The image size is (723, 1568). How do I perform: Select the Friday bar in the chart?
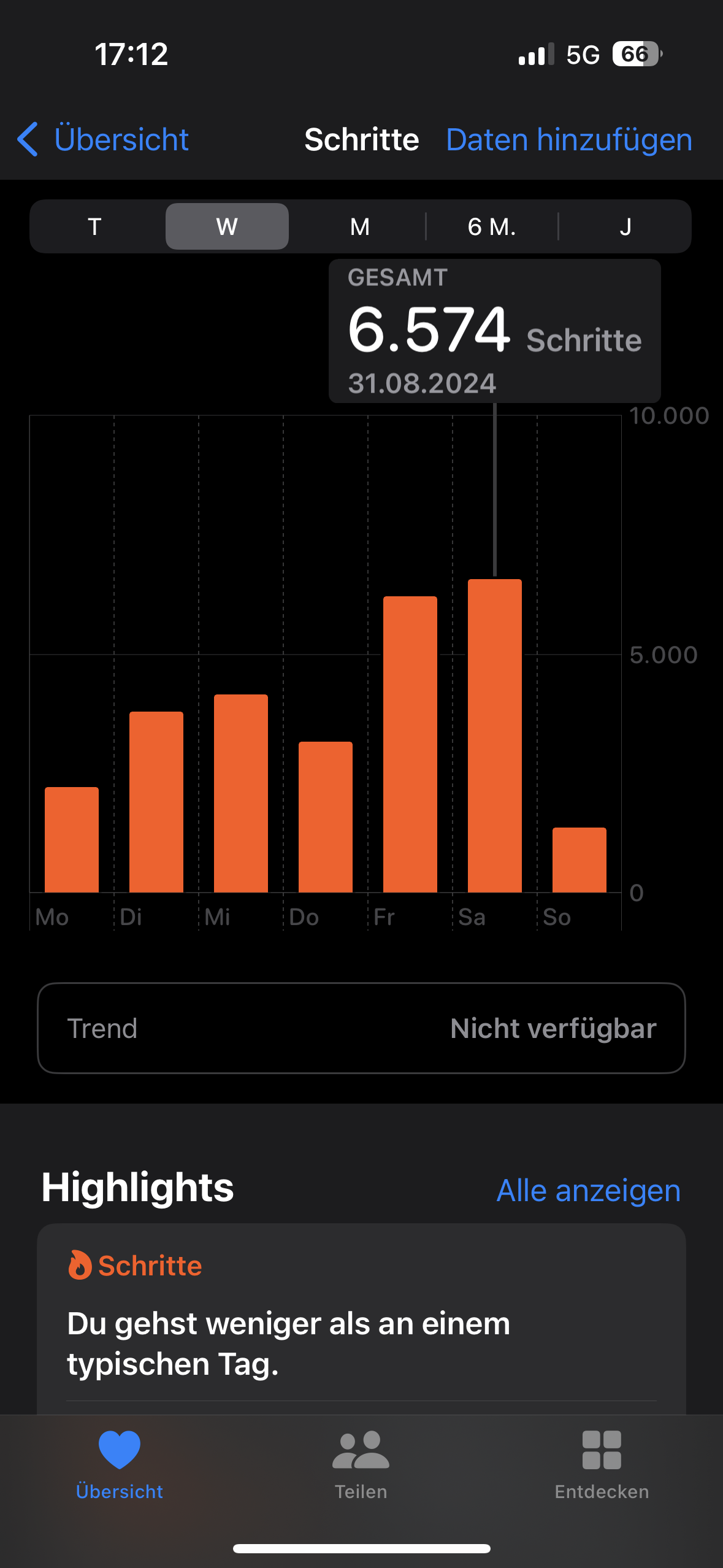pos(410,744)
